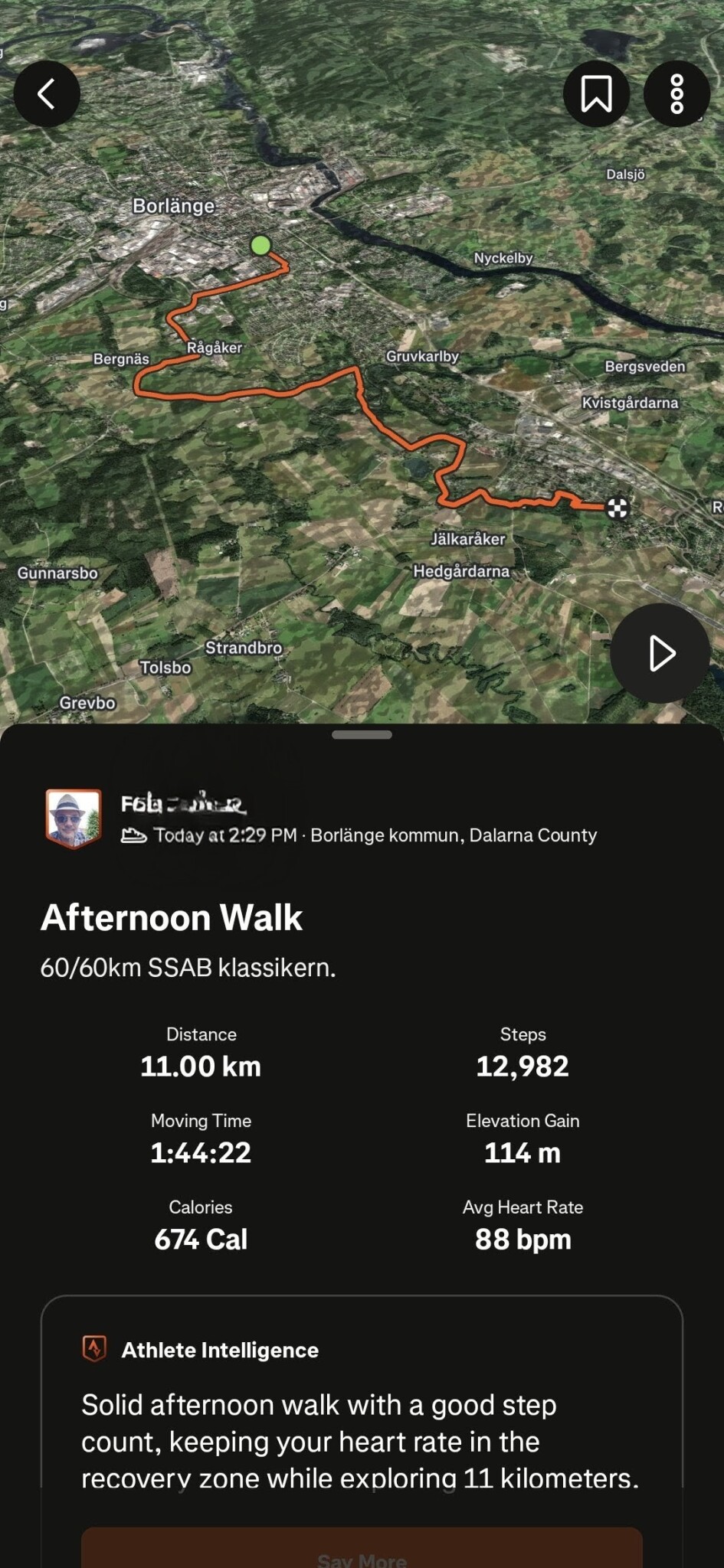Viewport: 724px width, 1568px height.
Task: Open the three-dot overflow menu
Action: [x=676, y=93]
